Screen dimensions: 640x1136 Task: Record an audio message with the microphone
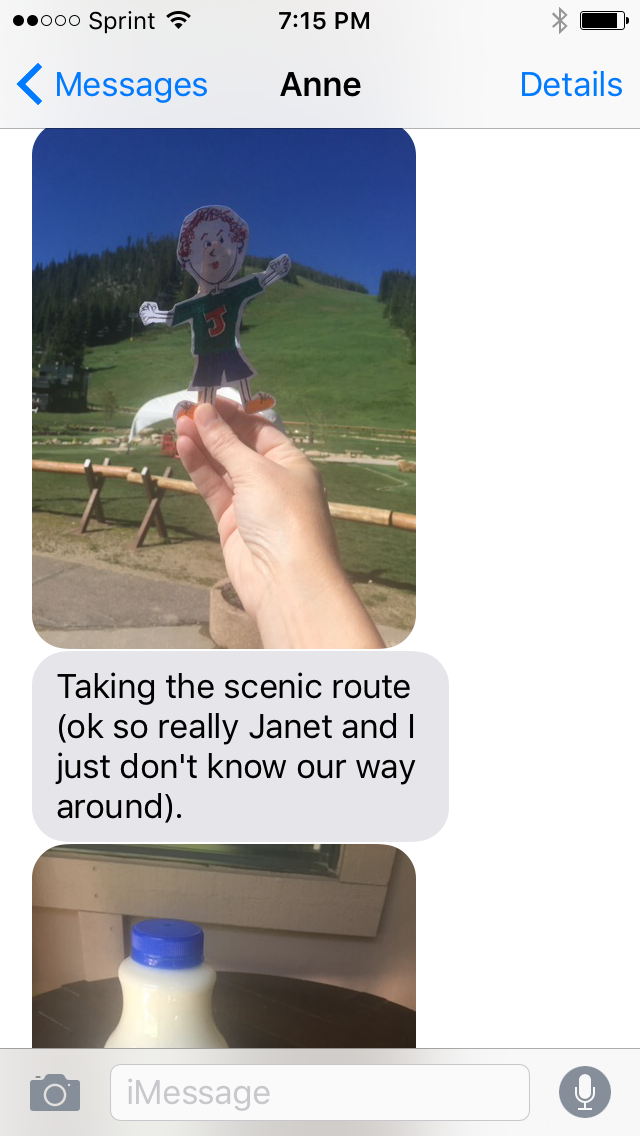tap(585, 1092)
